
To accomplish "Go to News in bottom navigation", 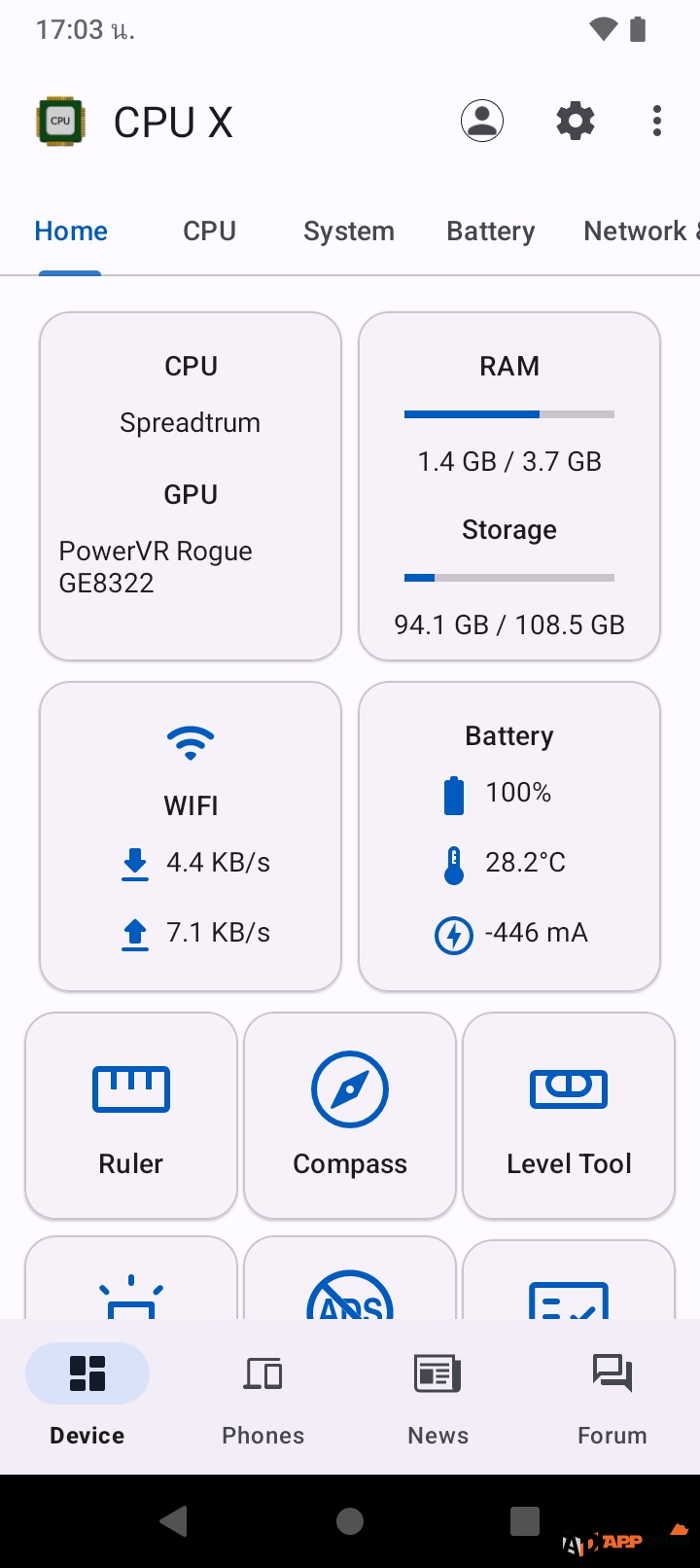I will tap(437, 1397).
